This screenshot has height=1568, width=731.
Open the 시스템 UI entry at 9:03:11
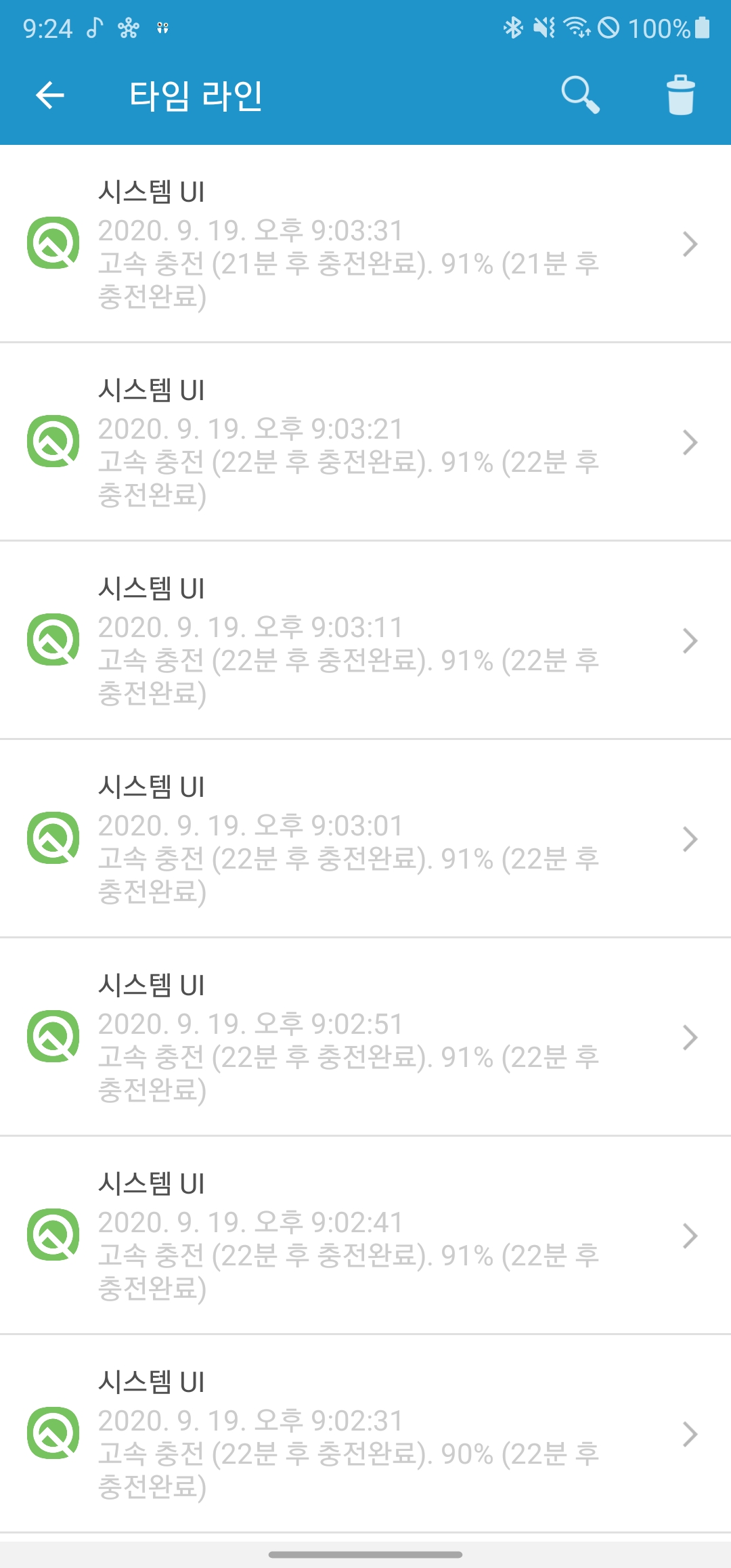(365, 640)
